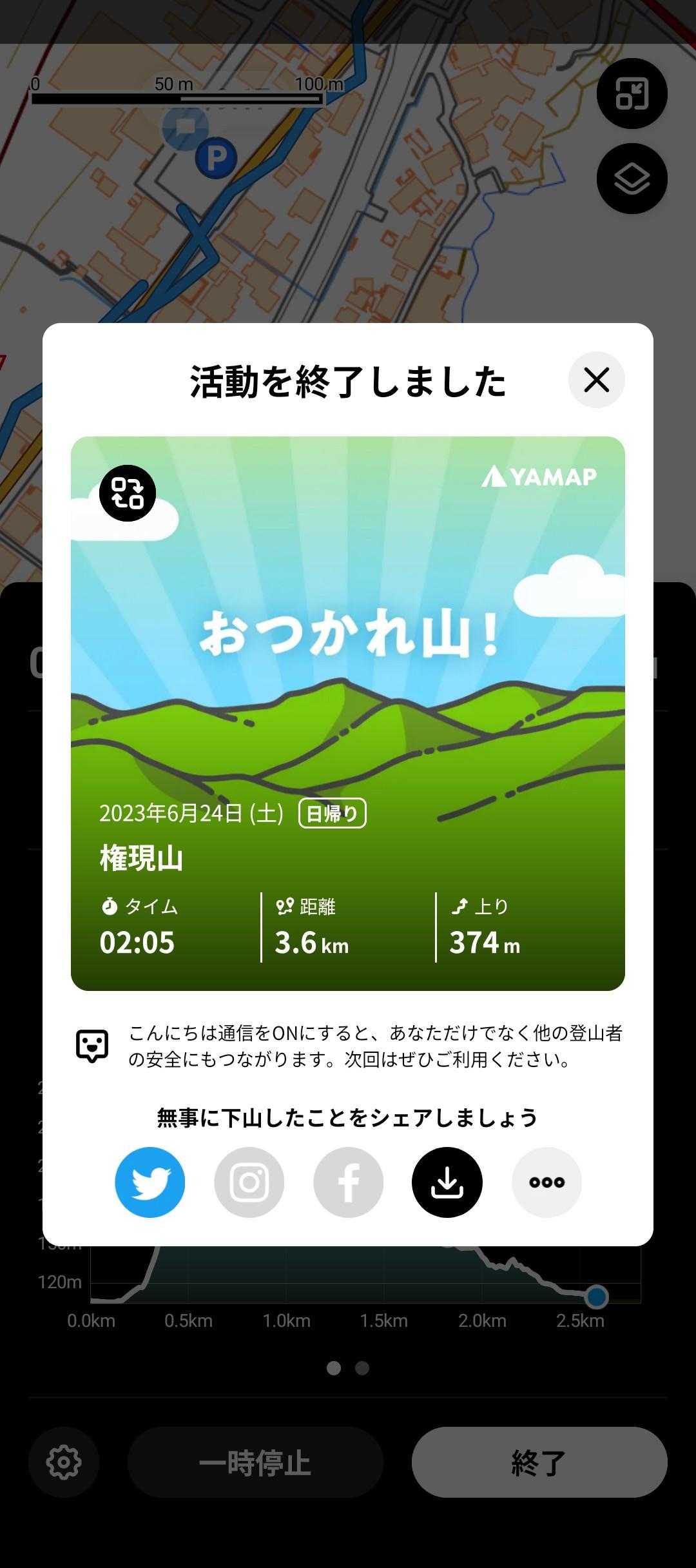Open the map layers button
Screen dimensions: 696x1568
click(x=632, y=179)
